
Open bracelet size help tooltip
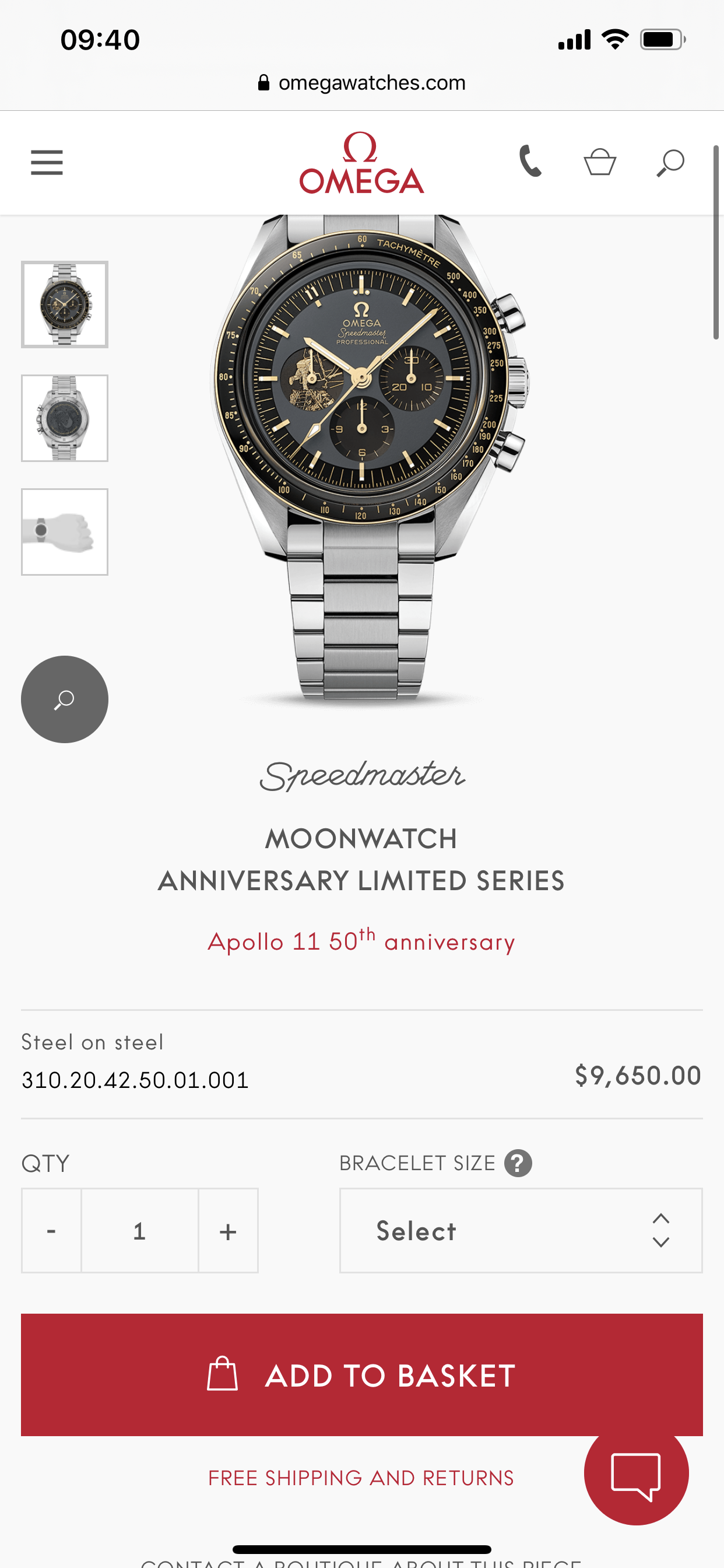pyautogui.click(x=518, y=1163)
